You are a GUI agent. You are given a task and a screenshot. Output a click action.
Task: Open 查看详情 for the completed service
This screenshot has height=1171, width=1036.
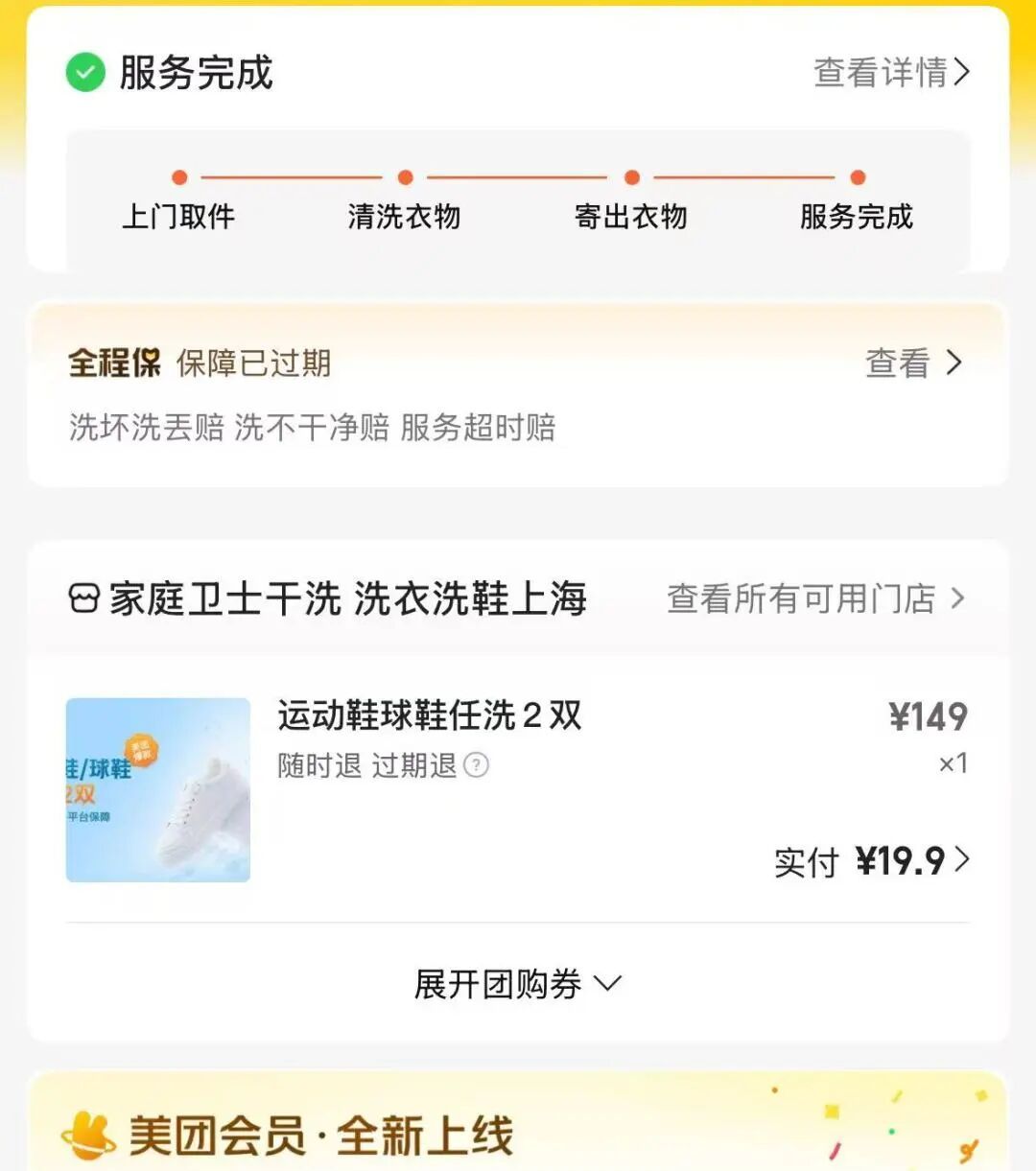891,73
